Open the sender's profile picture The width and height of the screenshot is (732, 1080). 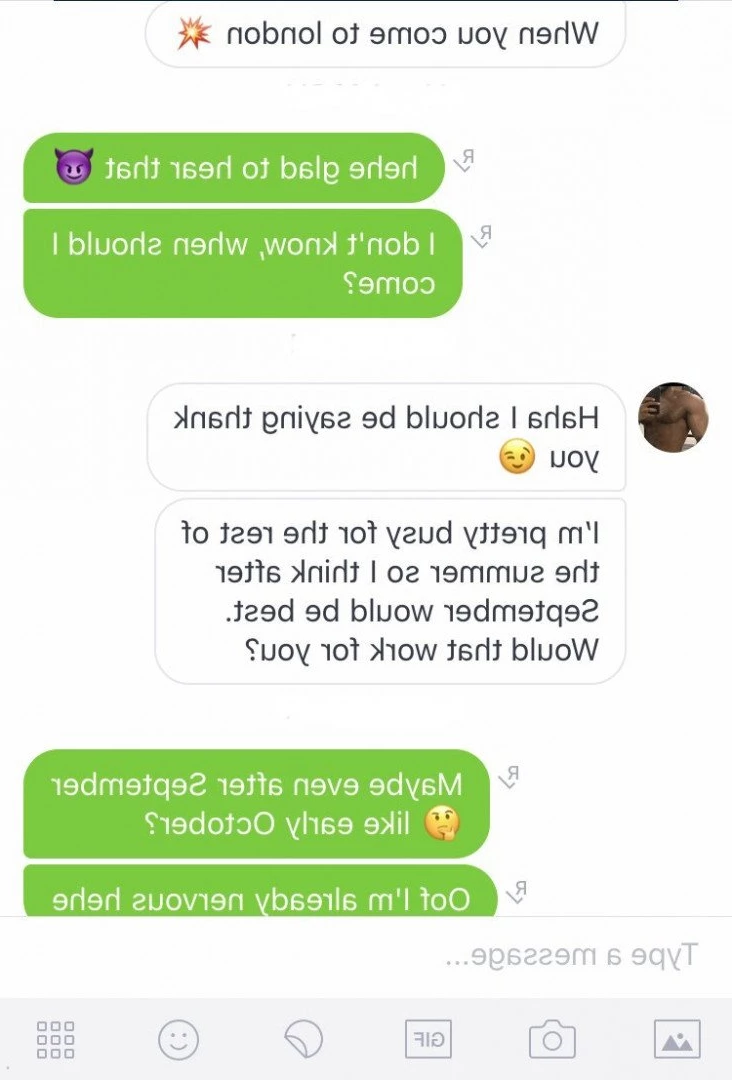(x=673, y=417)
